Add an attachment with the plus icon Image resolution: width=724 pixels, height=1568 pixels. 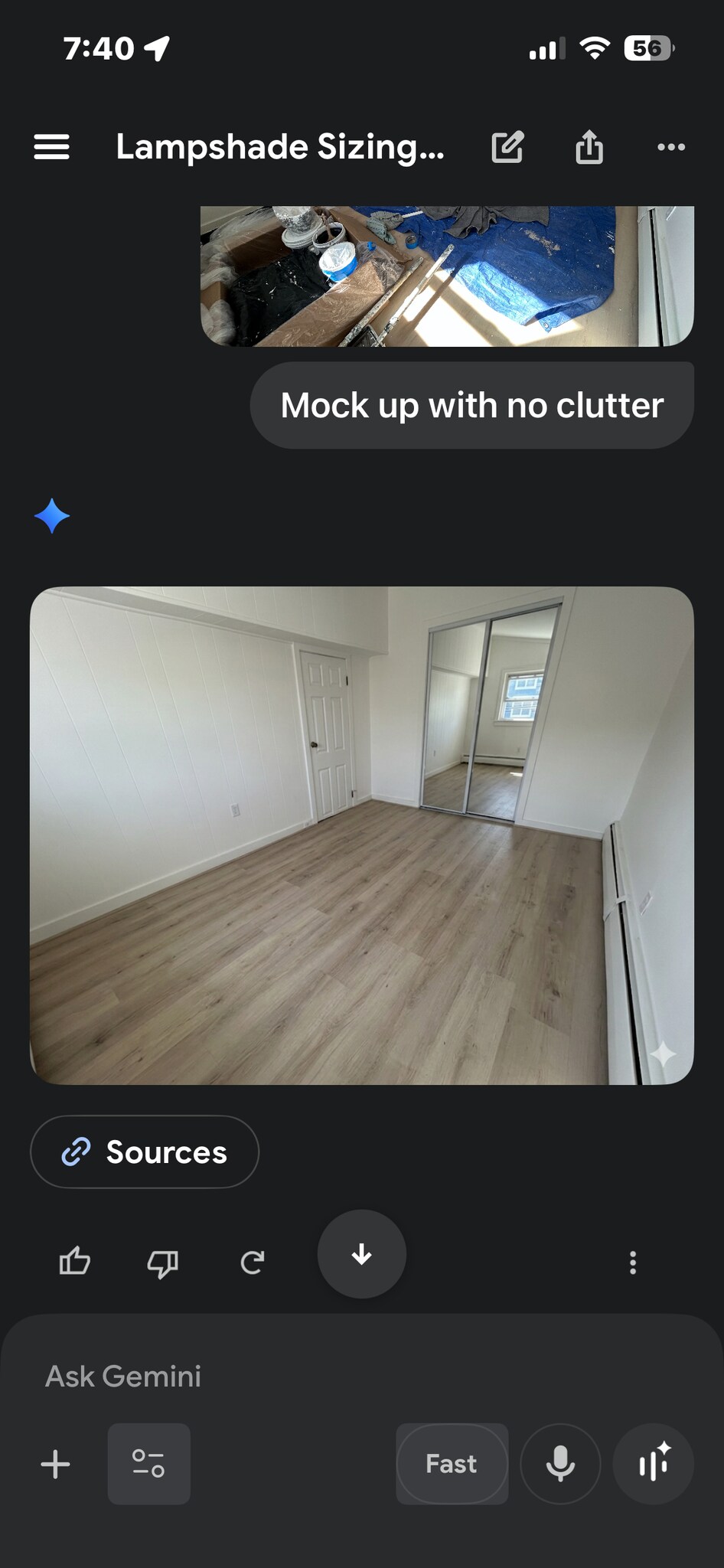[55, 1464]
